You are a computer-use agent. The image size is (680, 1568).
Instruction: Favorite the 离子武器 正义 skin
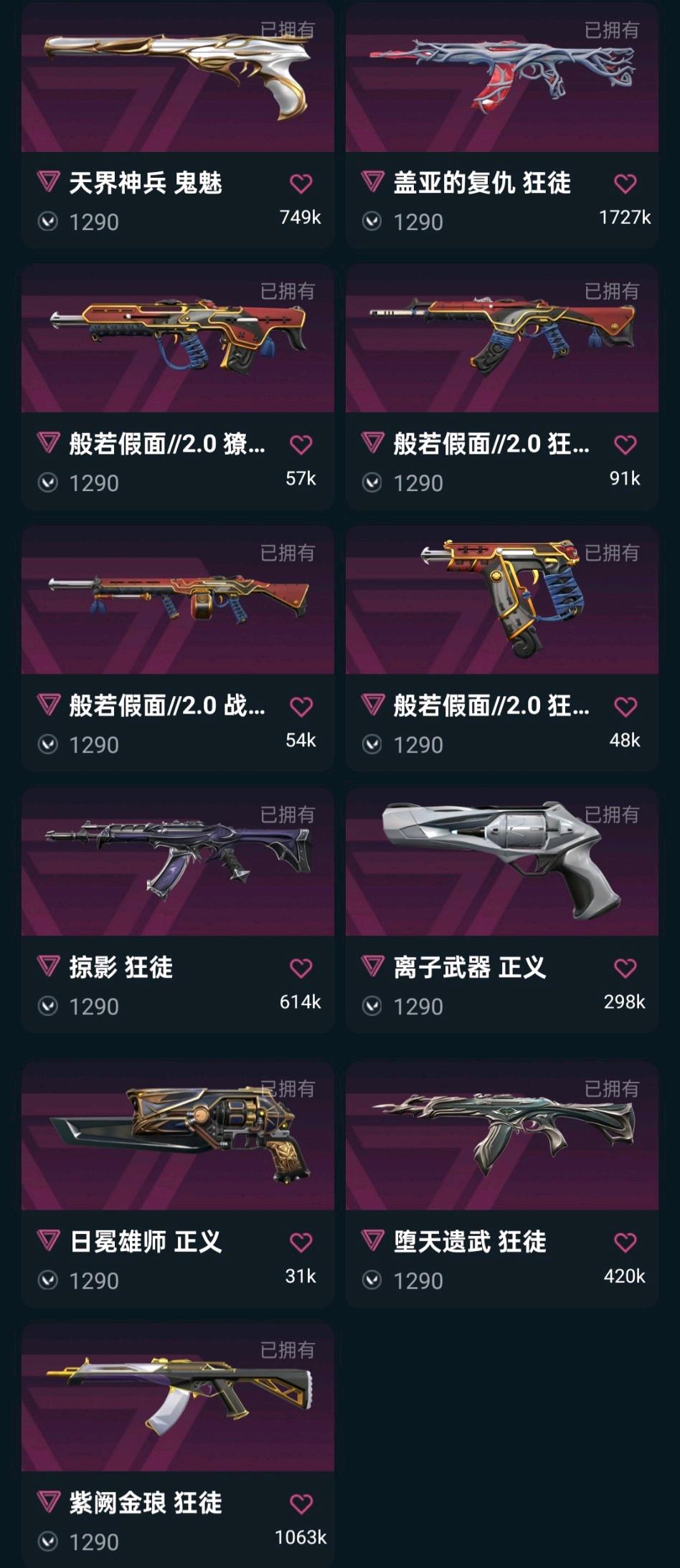[625, 969]
